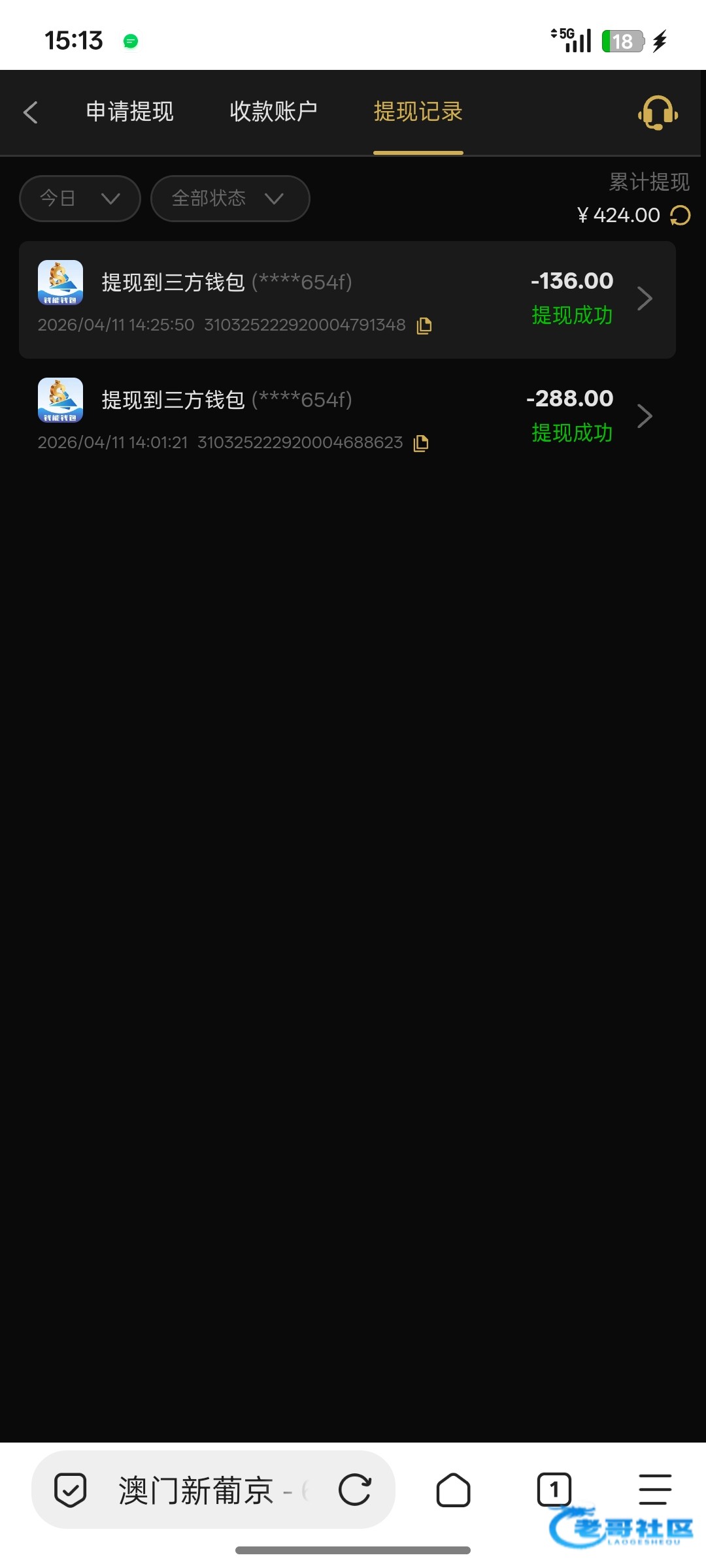Expand the 全部状态 status filter
Screen dimensions: 706x1568
click(230, 198)
